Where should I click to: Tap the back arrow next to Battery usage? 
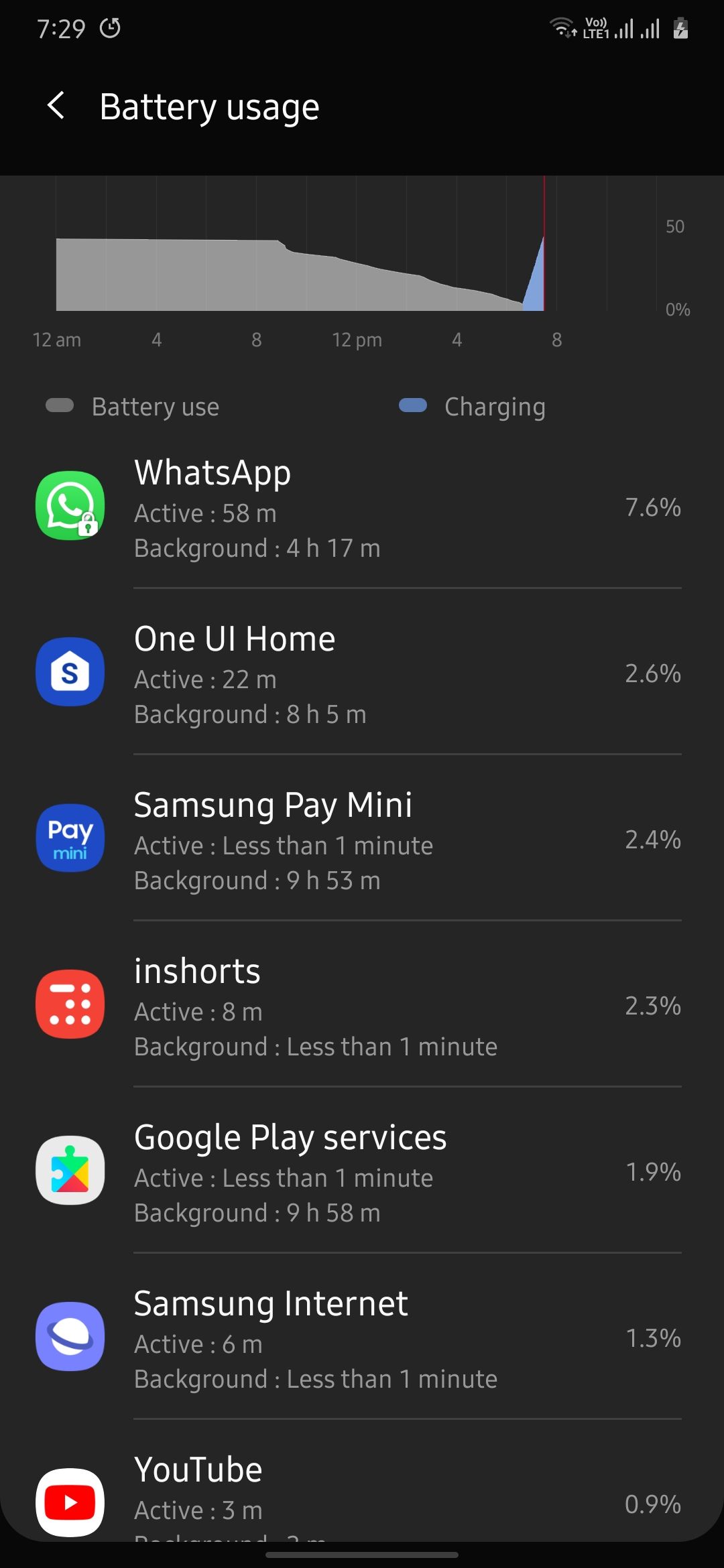[56, 106]
